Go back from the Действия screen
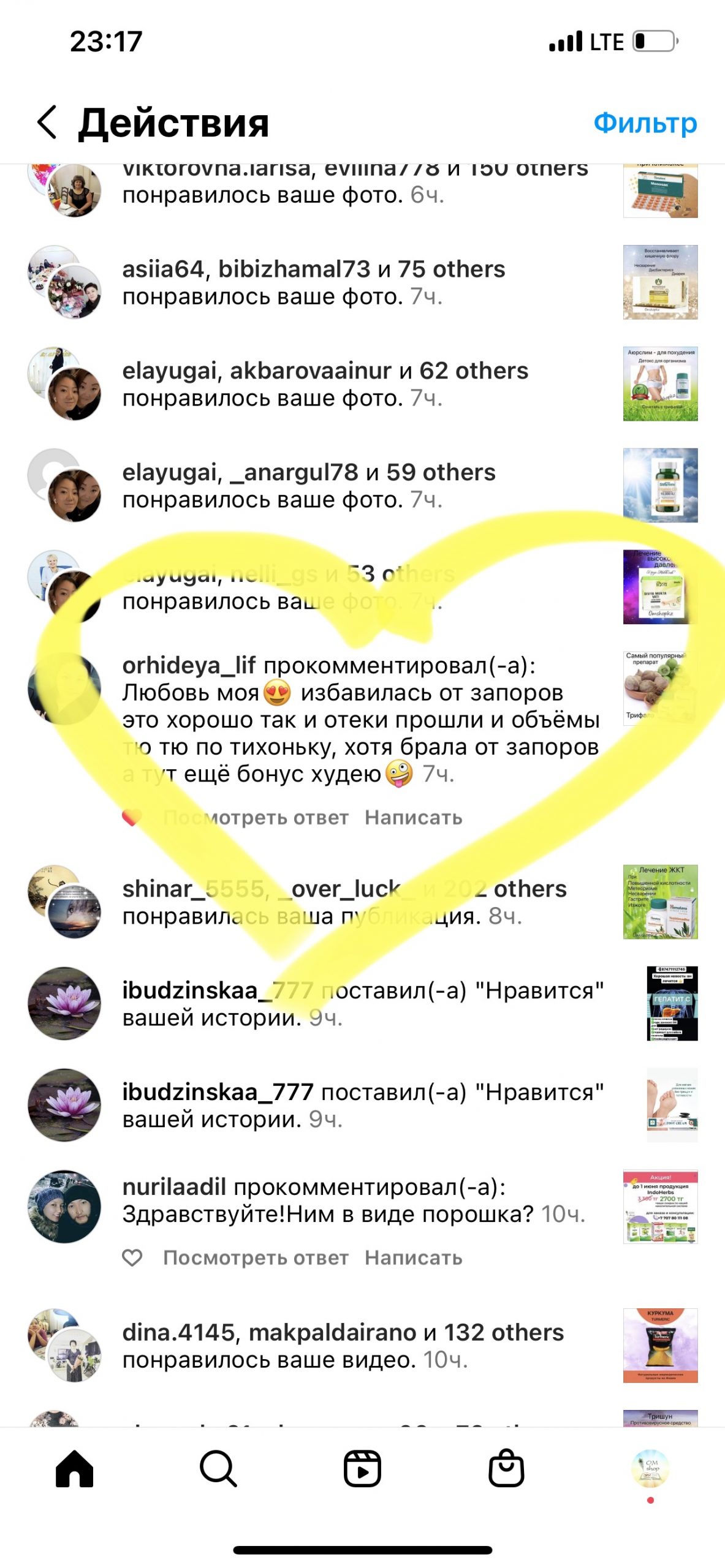 coord(48,122)
